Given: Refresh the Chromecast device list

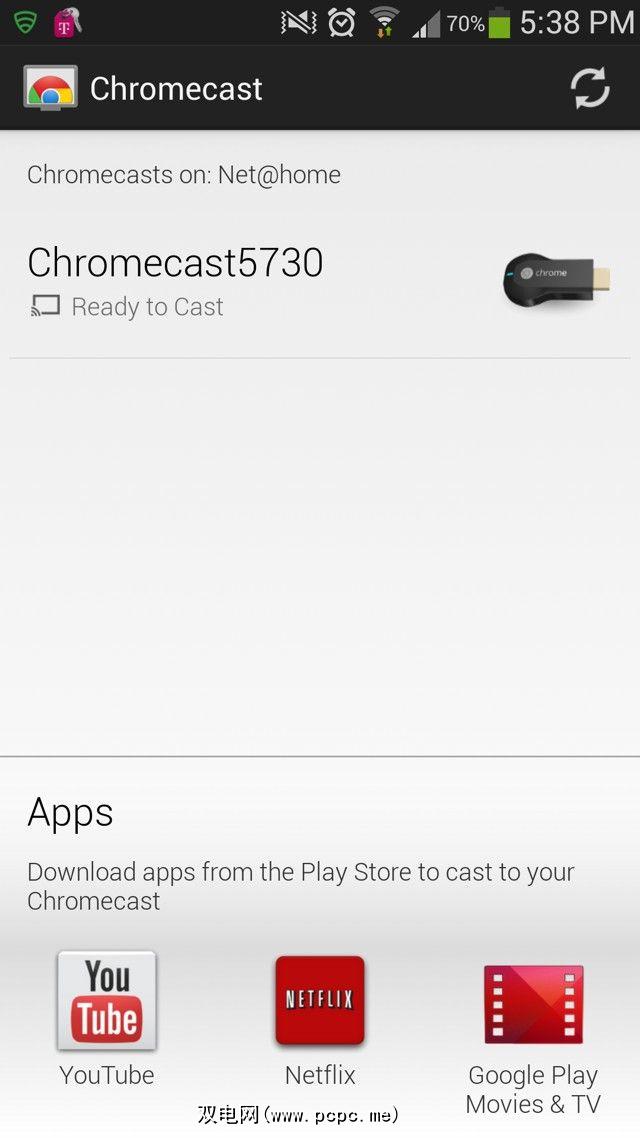Looking at the screenshot, I should pos(590,89).
